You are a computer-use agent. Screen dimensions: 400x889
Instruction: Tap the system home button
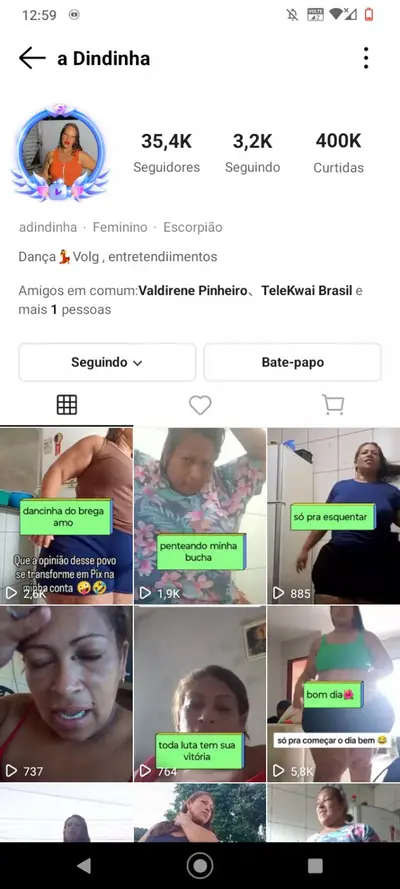click(200, 866)
